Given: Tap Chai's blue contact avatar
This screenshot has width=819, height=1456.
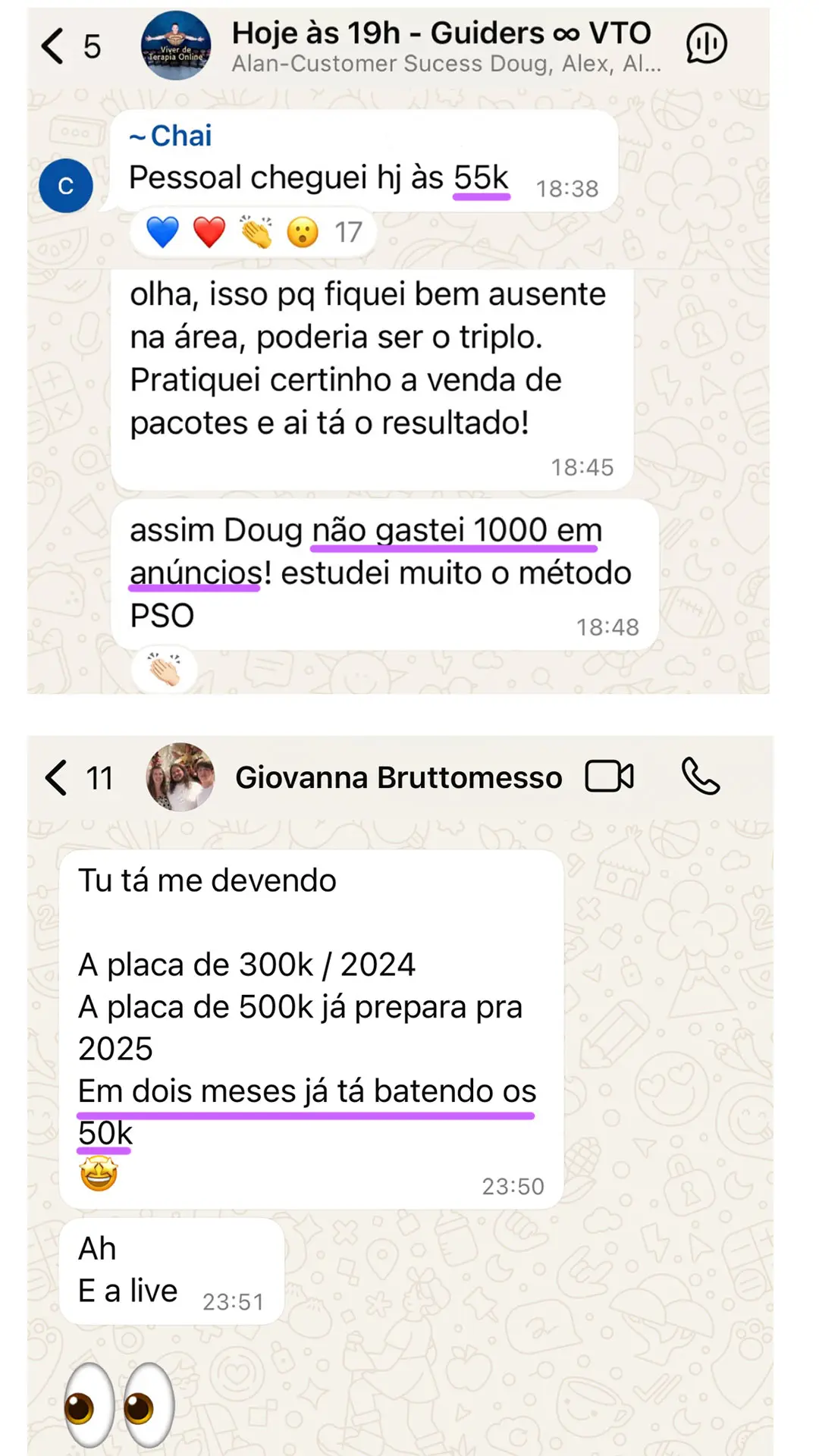Looking at the screenshot, I should (67, 186).
